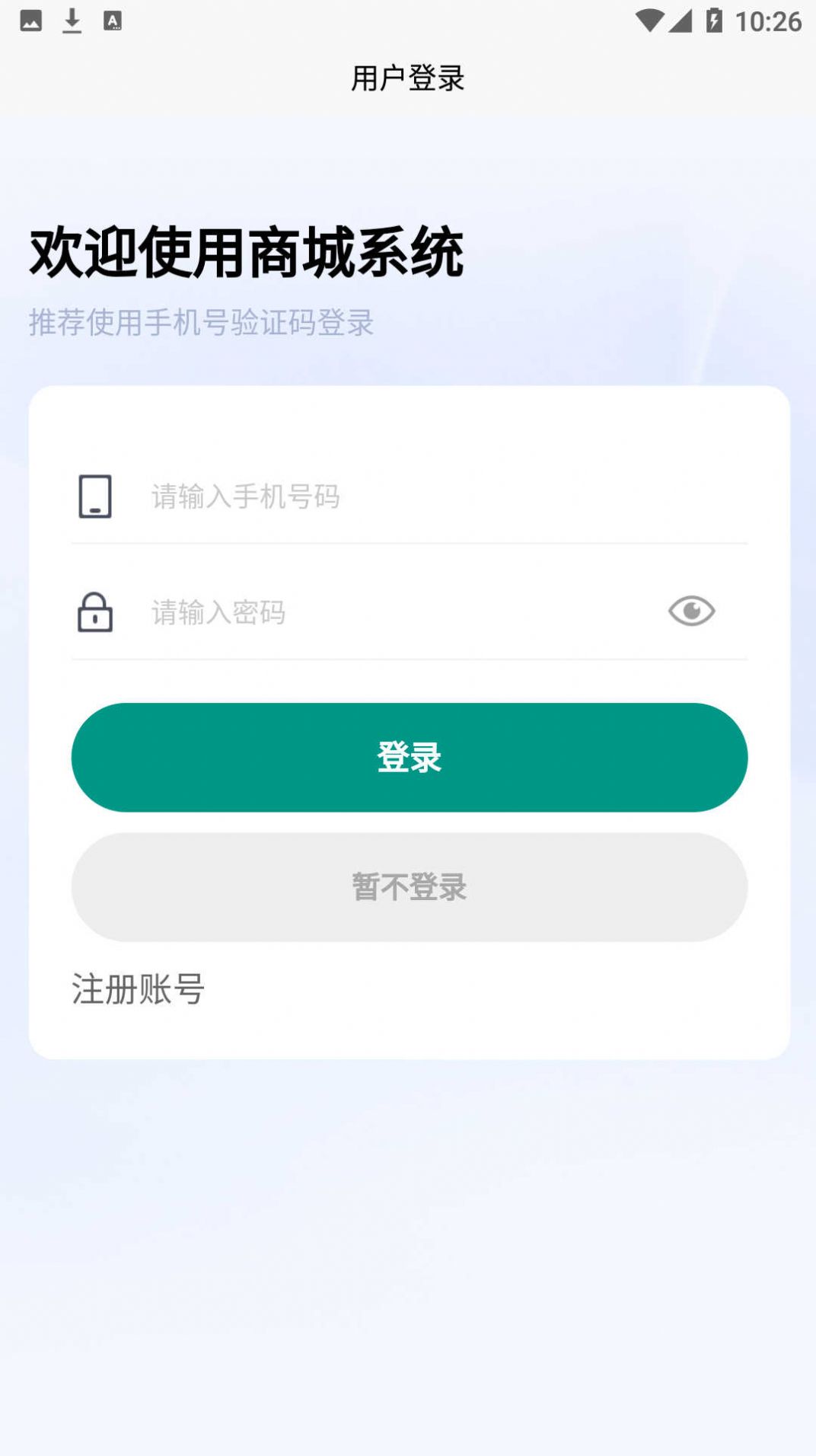This screenshot has width=816, height=1456.
Task: Click the 欢迎使用商城系统 heading
Action: [246, 251]
